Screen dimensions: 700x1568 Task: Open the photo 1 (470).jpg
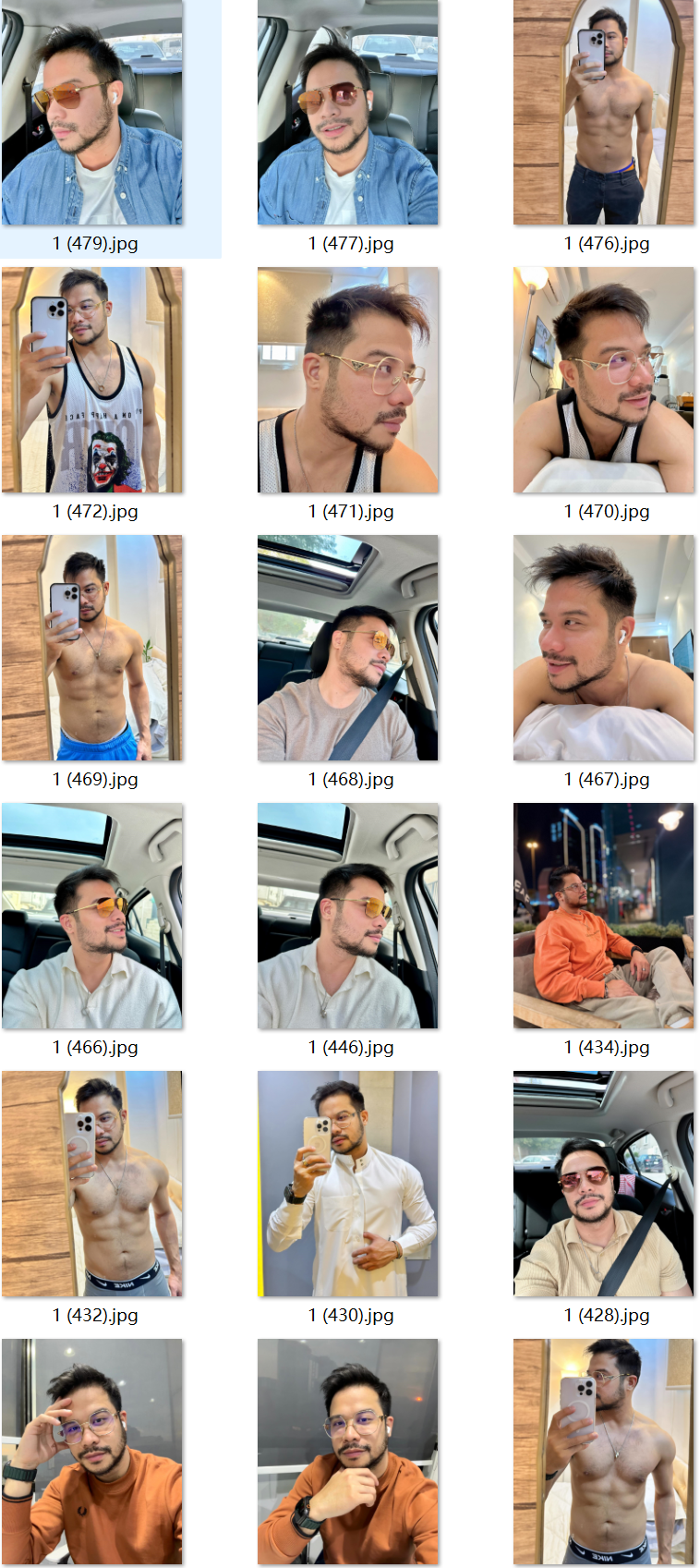pos(604,380)
